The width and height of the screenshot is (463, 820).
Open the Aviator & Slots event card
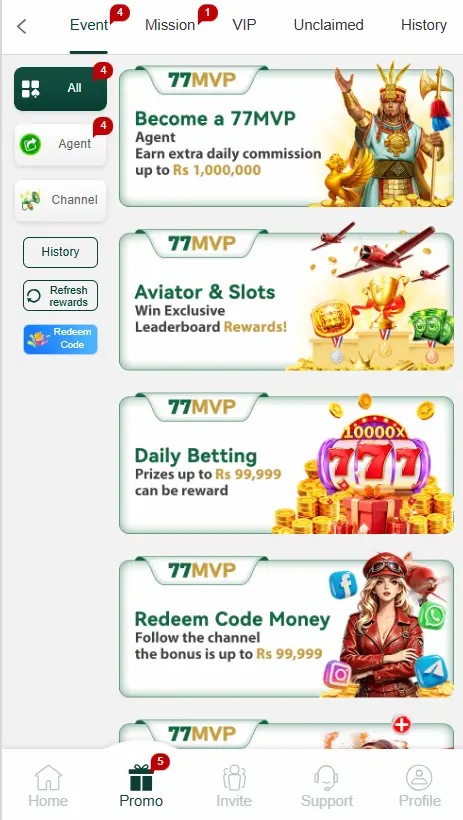click(x=286, y=300)
